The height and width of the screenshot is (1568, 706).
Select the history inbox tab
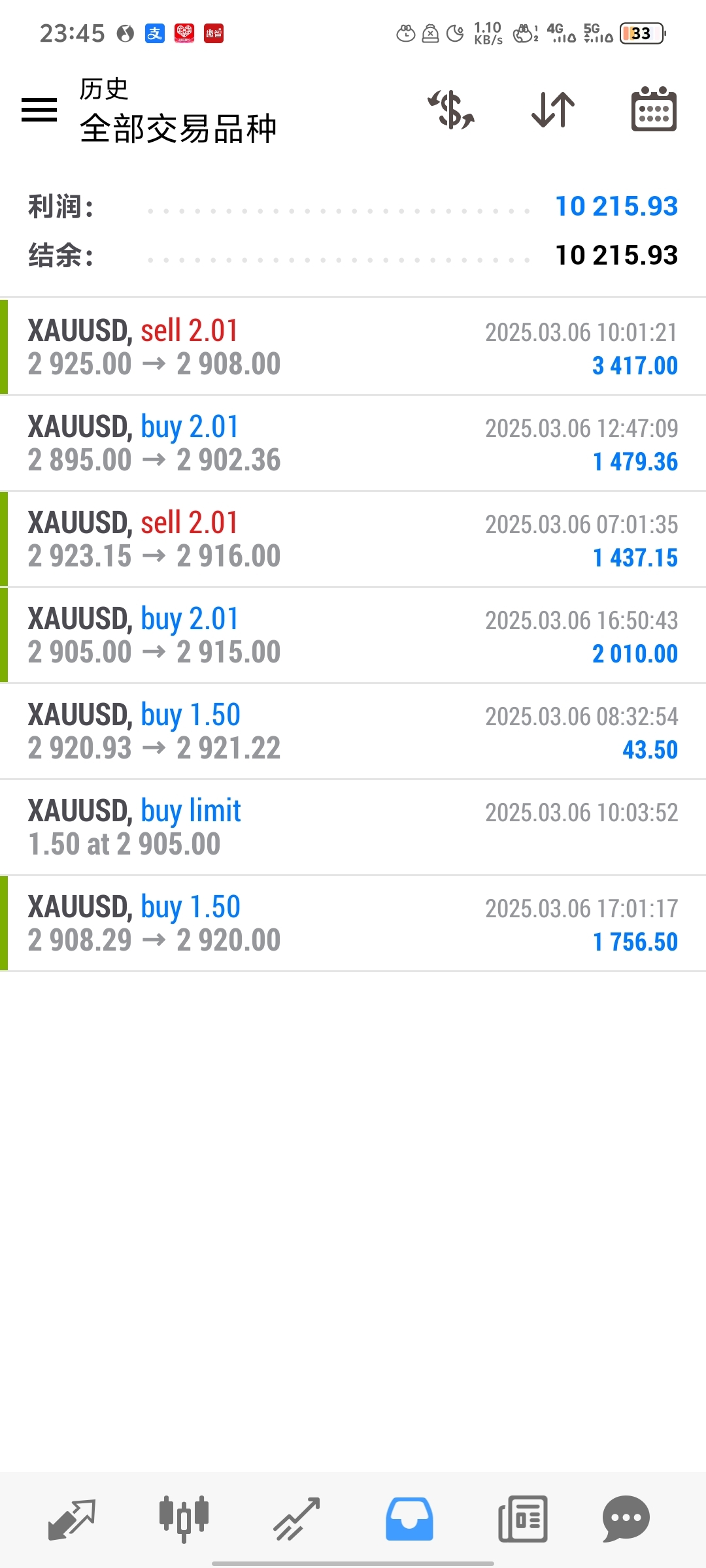point(409,1519)
